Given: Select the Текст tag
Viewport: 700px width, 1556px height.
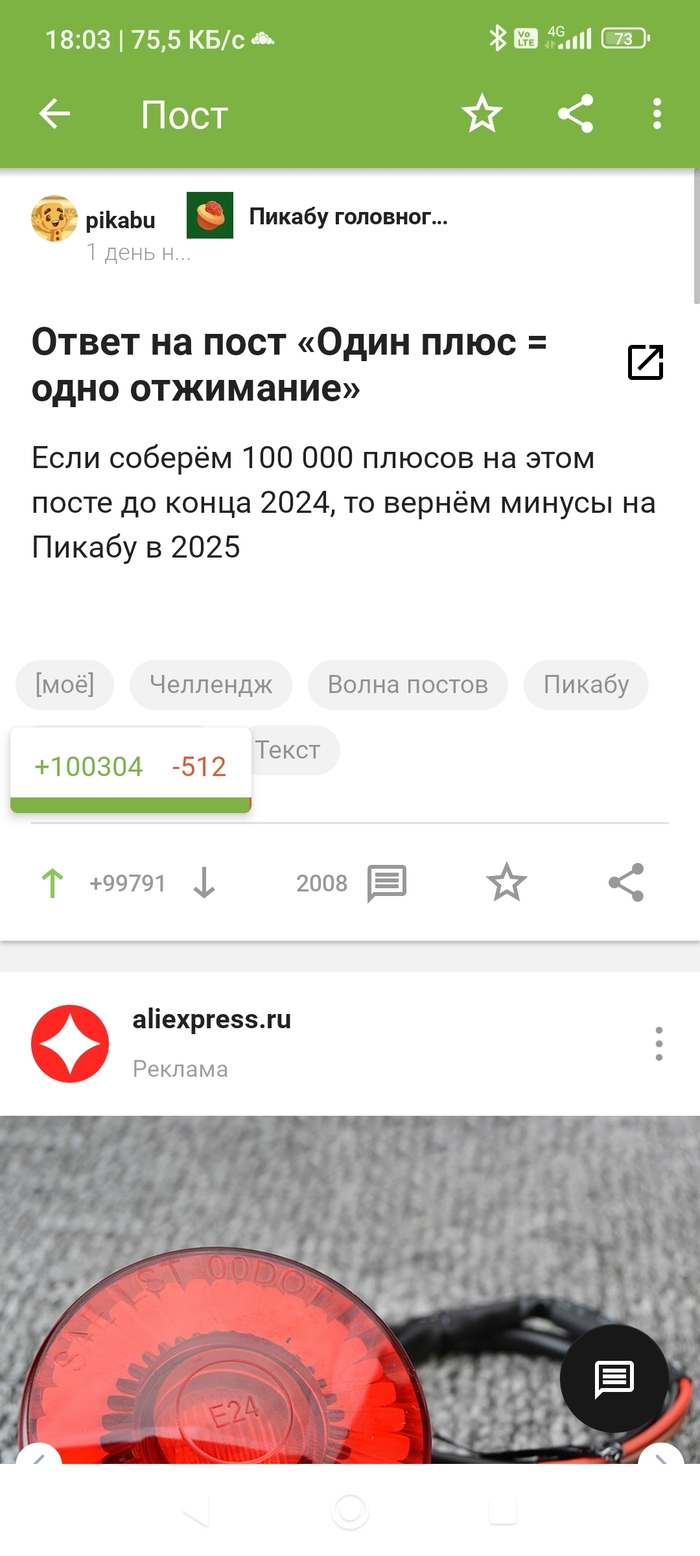Looking at the screenshot, I should pyautogui.click(x=290, y=750).
